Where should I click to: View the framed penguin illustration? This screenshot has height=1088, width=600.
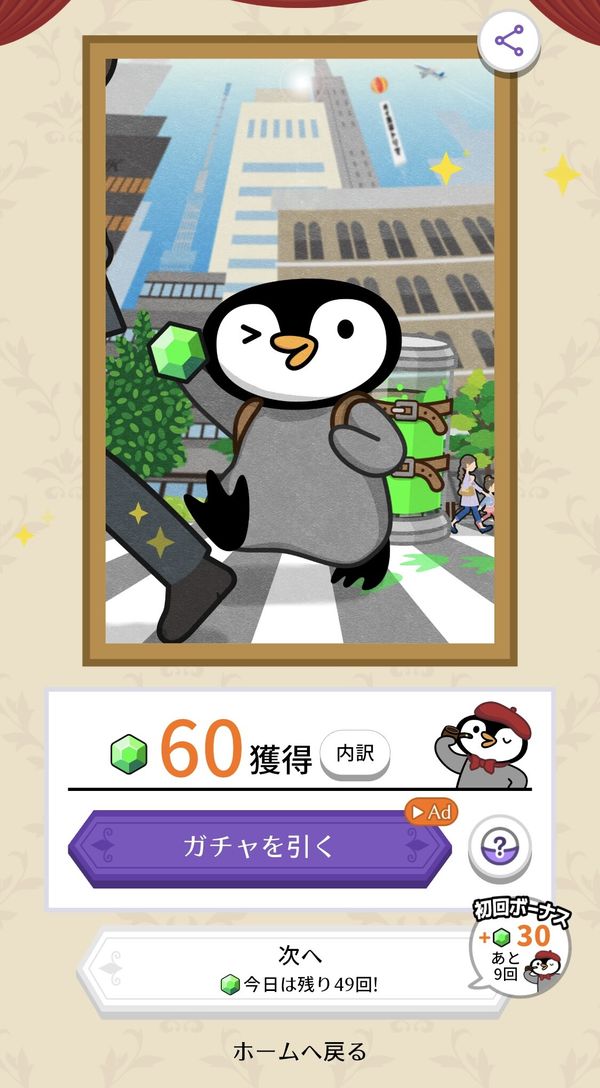coord(300,350)
